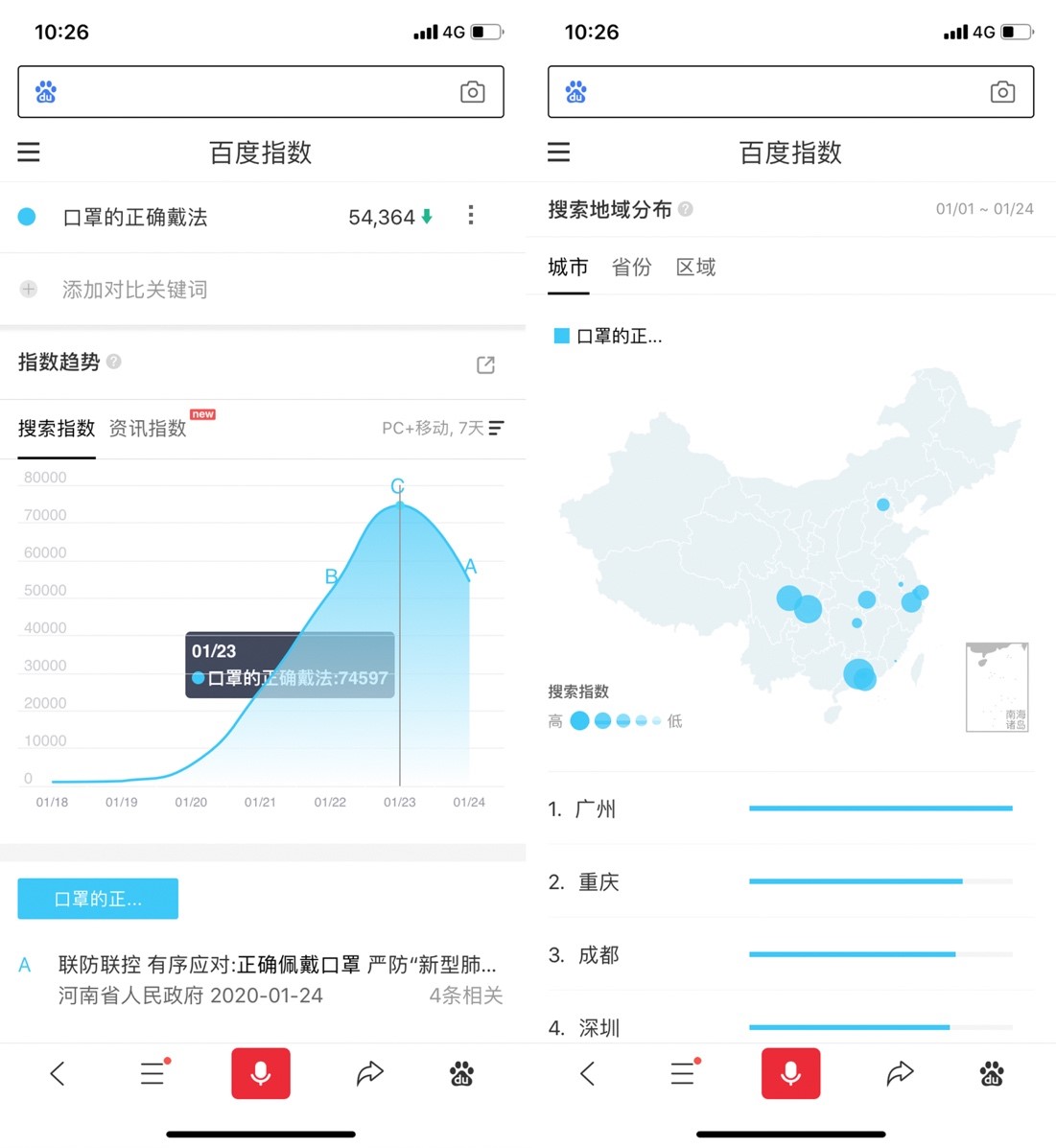Show help for 指数趋势
Viewport: 1056px width, 1148px height.
pyautogui.click(x=114, y=362)
